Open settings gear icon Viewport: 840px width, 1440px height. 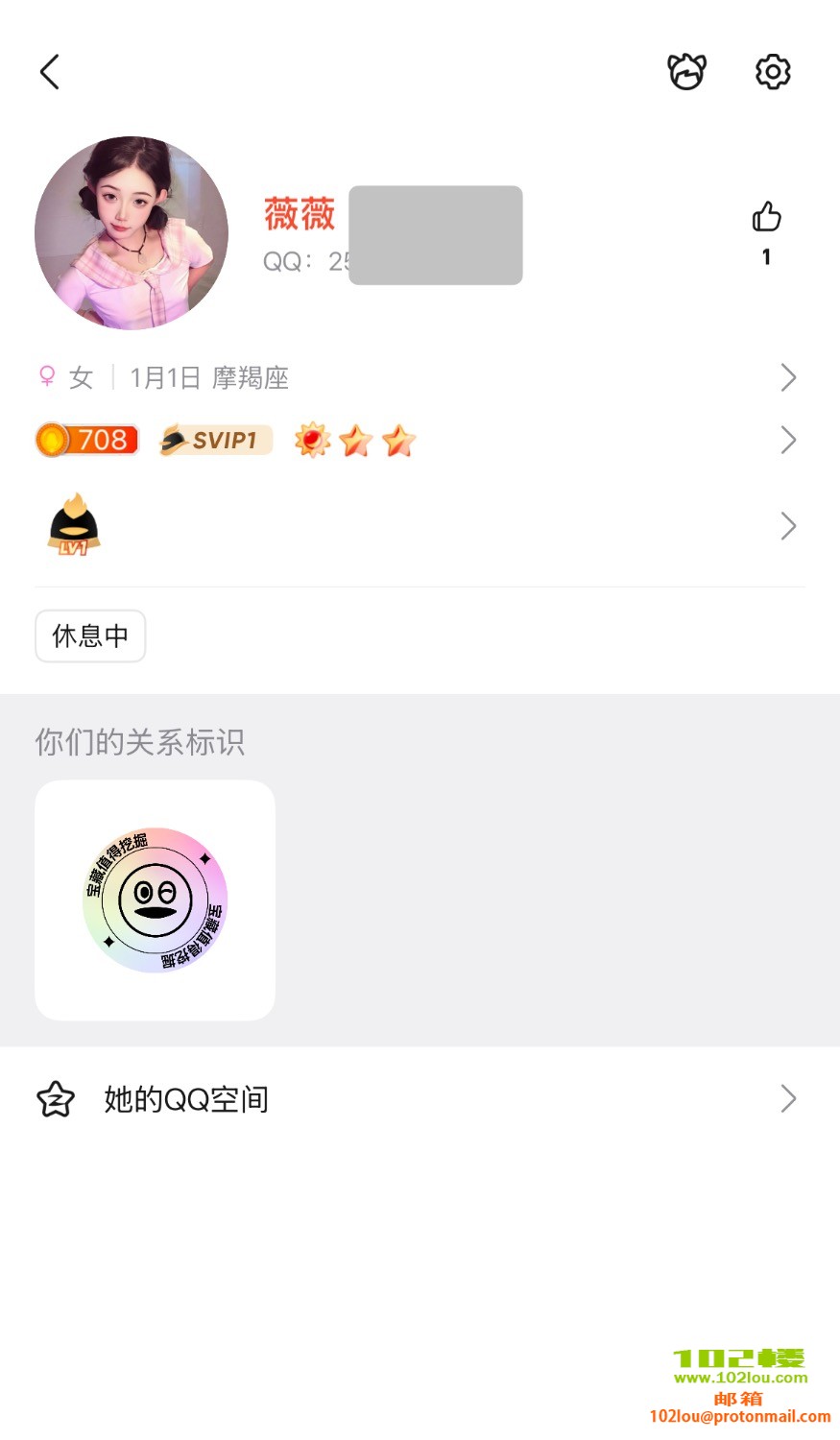pyautogui.click(x=773, y=72)
